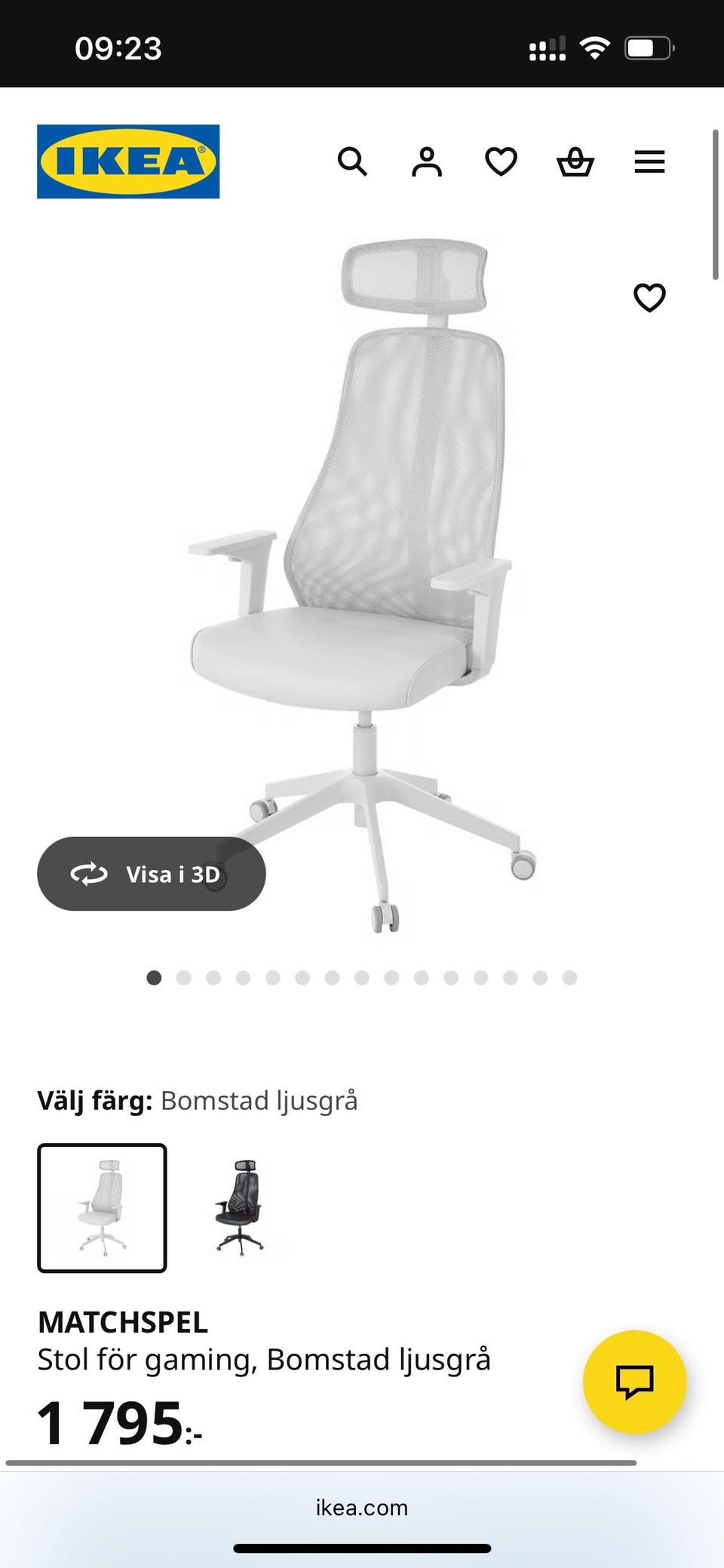Open the main chair product image
724x1568 pixels.
click(x=362, y=585)
